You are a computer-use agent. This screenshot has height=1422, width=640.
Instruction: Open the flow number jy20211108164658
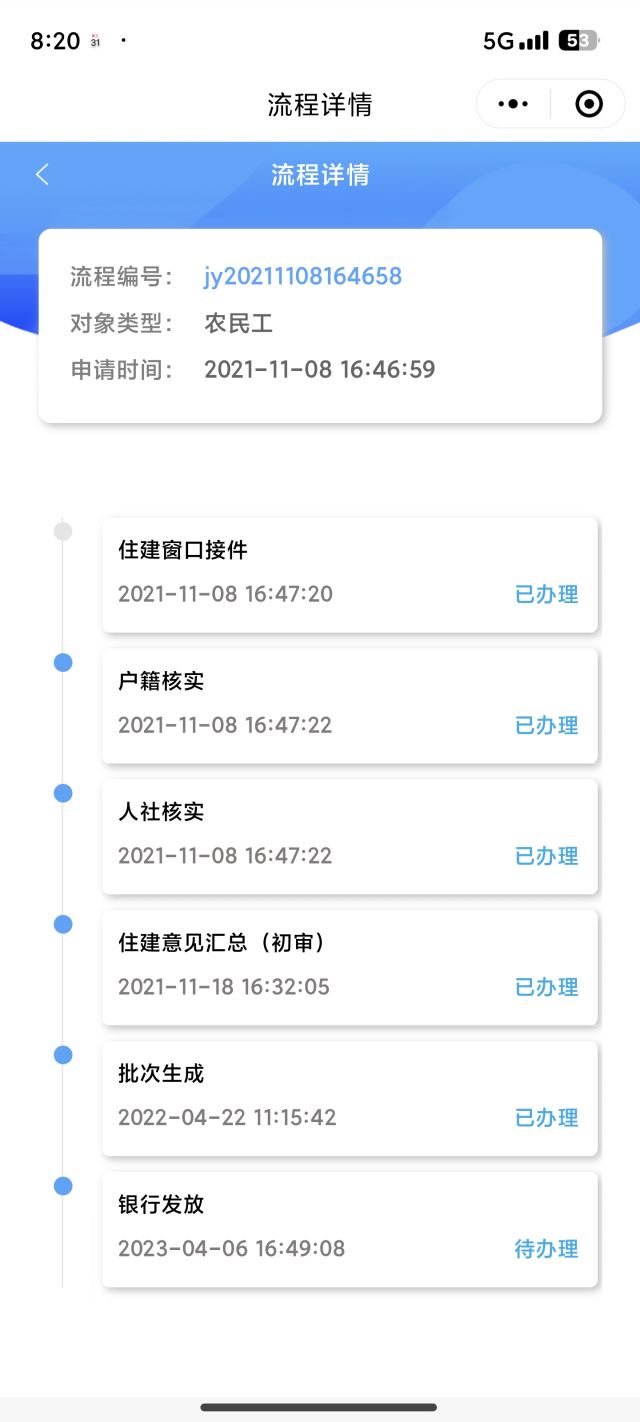(303, 277)
